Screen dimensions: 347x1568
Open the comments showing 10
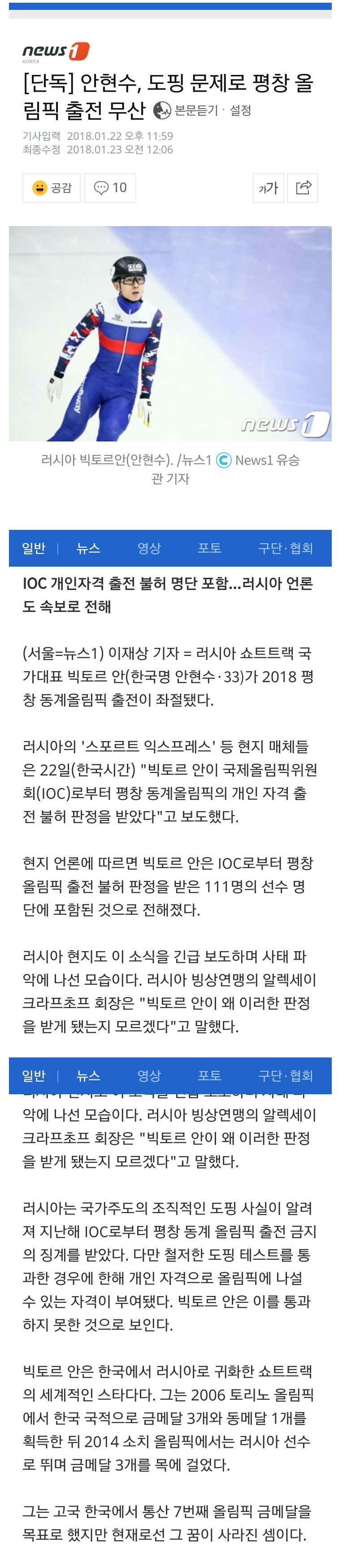pos(110,188)
